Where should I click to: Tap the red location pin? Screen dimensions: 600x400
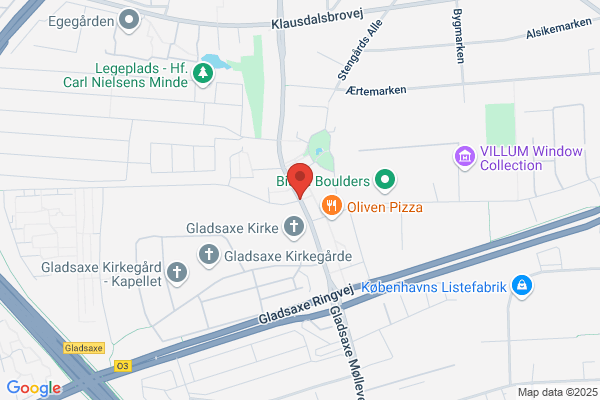(x=300, y=181)
